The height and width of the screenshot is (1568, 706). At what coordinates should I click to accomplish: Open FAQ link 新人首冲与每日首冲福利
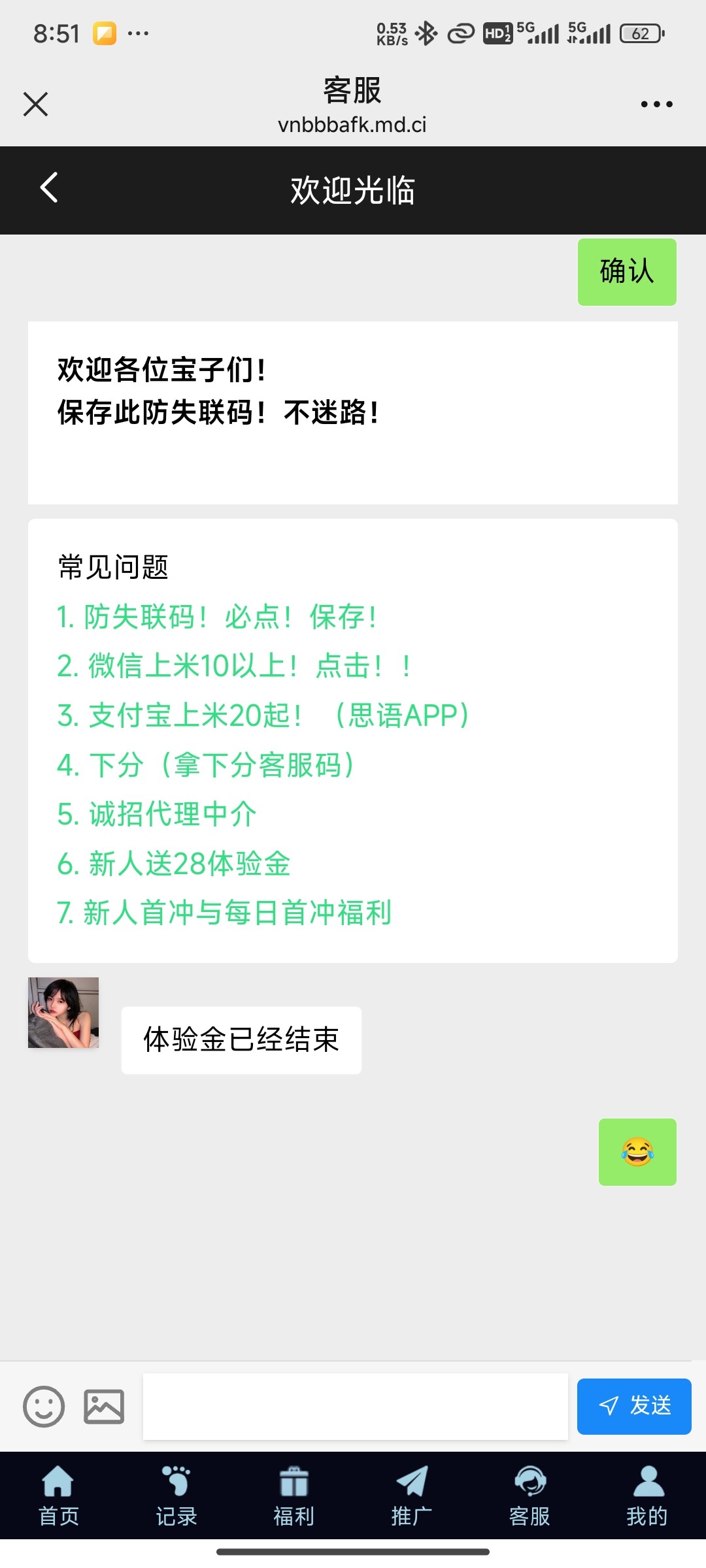224,913
